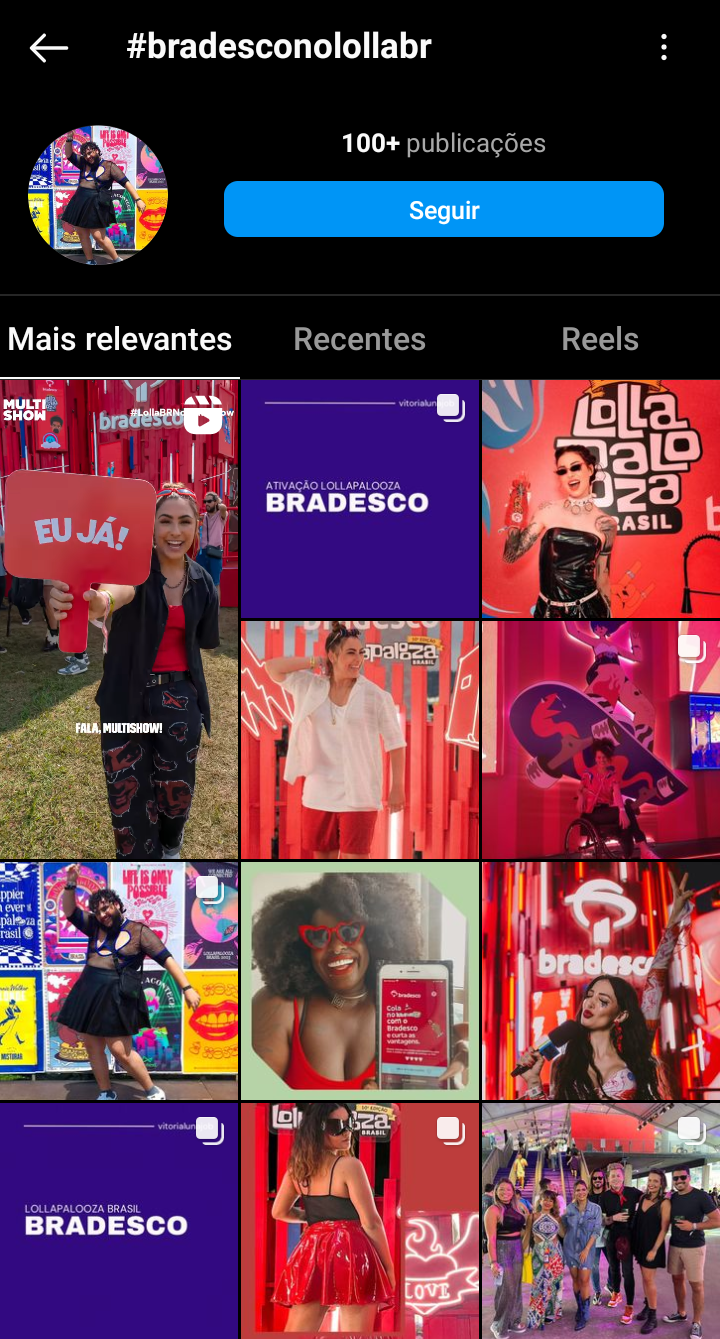Go back using the arrow icon
This screenshot has height=1339, width=720.
(x=48, y=47)
